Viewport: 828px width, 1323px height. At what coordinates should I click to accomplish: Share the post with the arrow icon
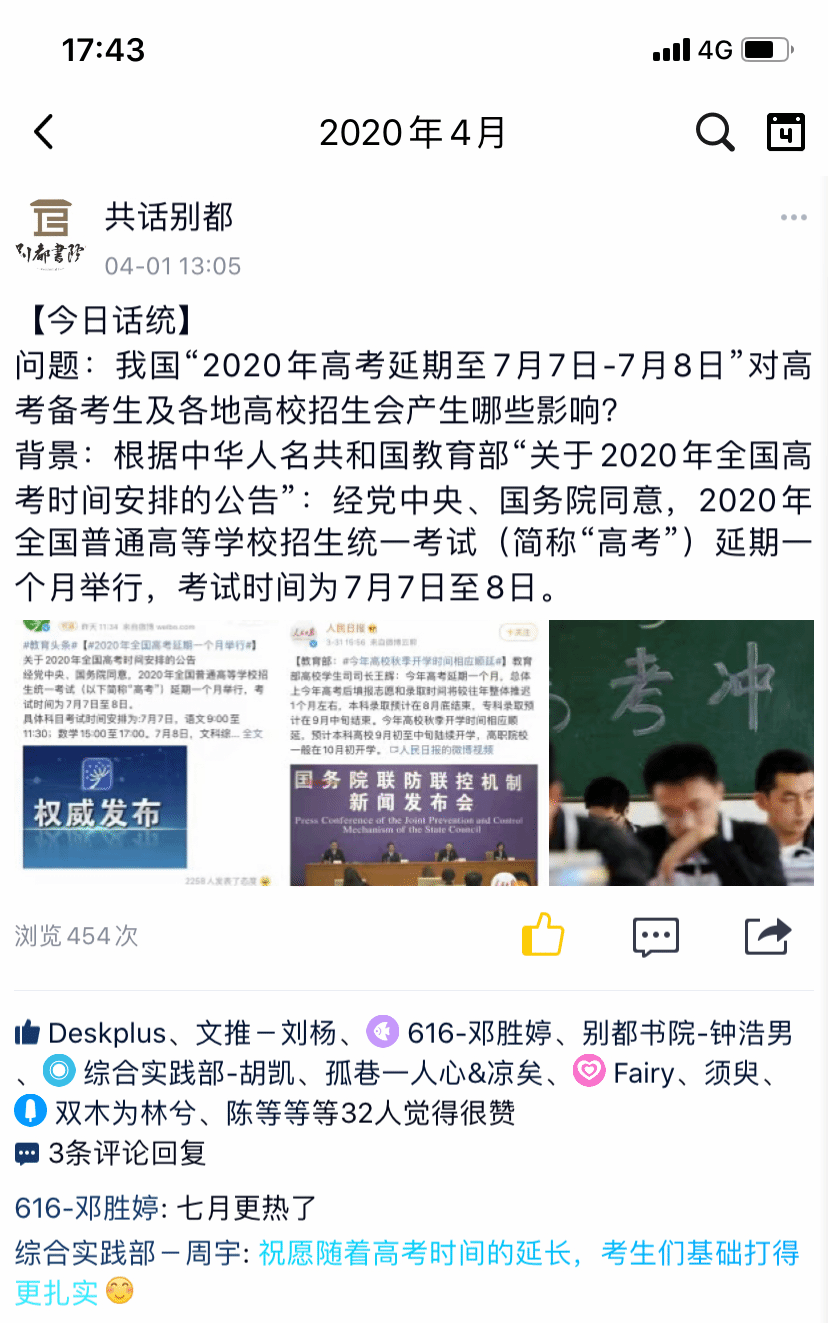(x=768, y=936)
